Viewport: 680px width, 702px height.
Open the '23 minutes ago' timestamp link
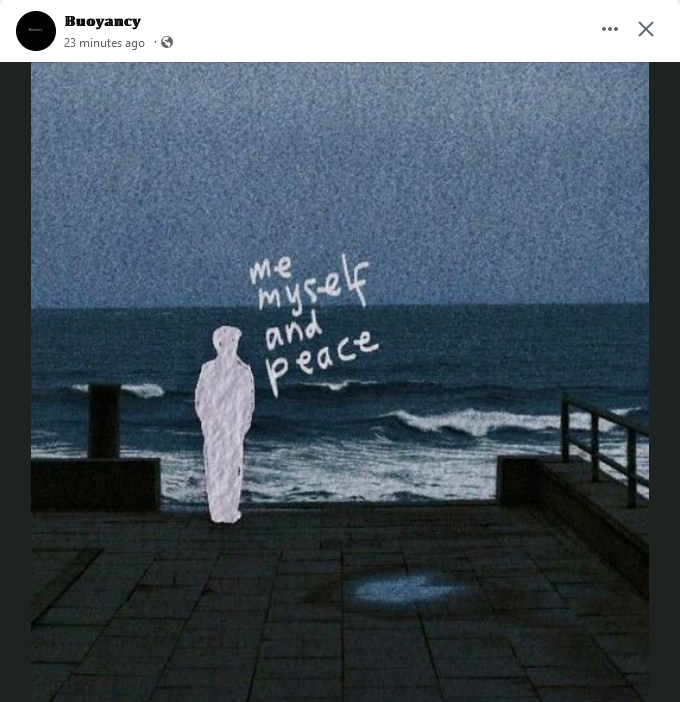point(104,43)
